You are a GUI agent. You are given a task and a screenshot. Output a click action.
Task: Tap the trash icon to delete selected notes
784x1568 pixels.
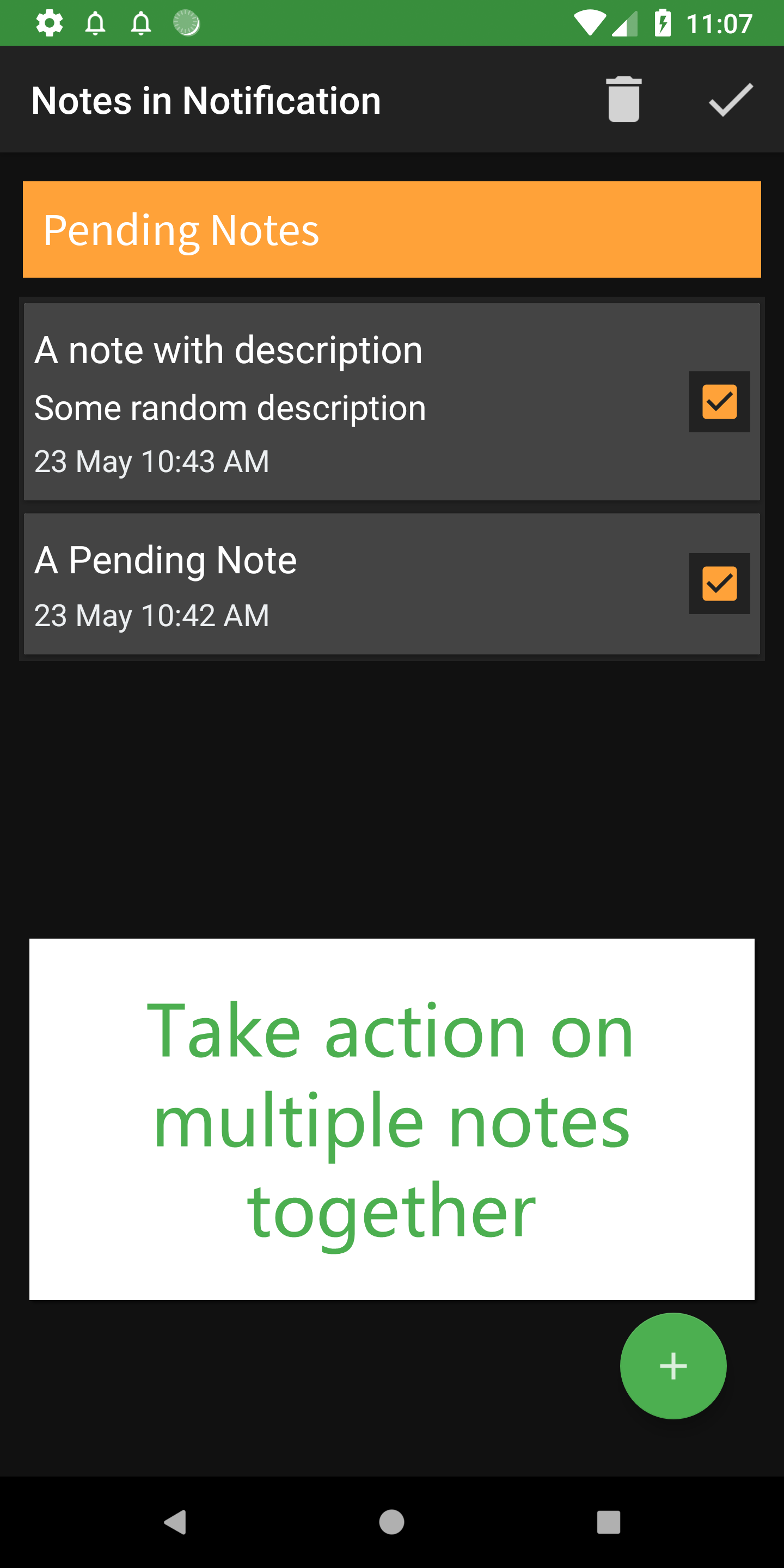pos(624,99)
